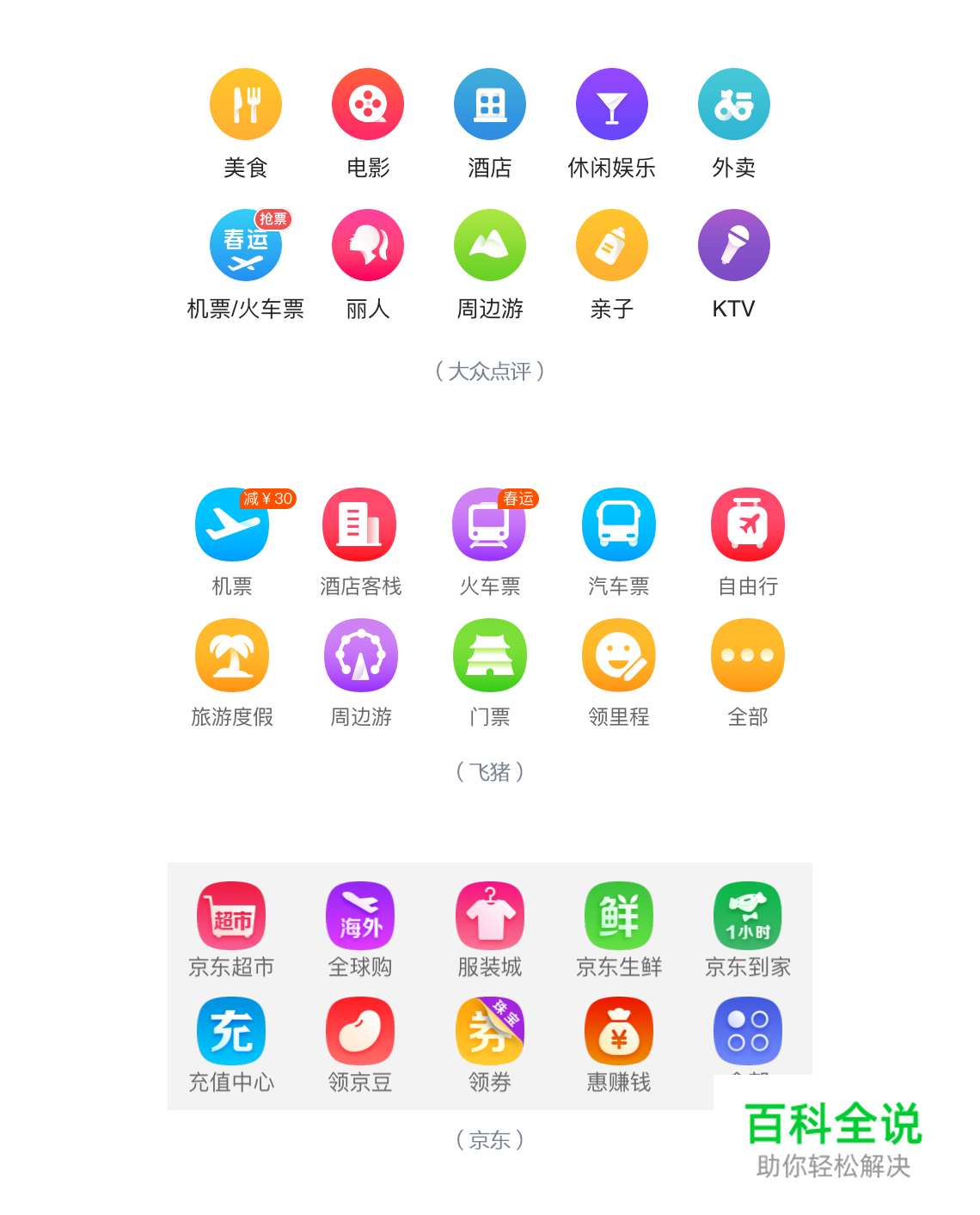Open the 汽车票 bus ticket icon
980x1215 pixels.
pos(618,525)
